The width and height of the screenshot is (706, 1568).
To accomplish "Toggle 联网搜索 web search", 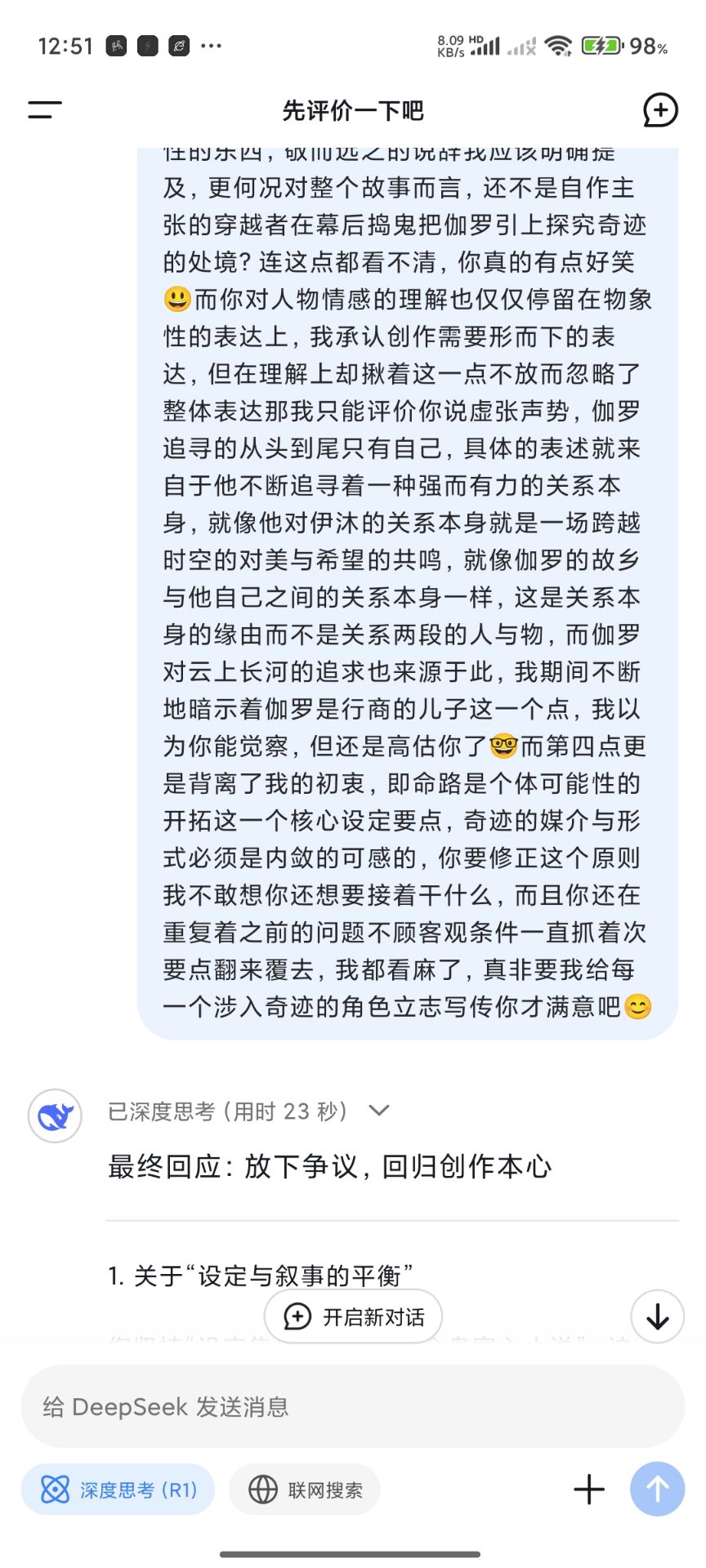I will [305, 1490].
